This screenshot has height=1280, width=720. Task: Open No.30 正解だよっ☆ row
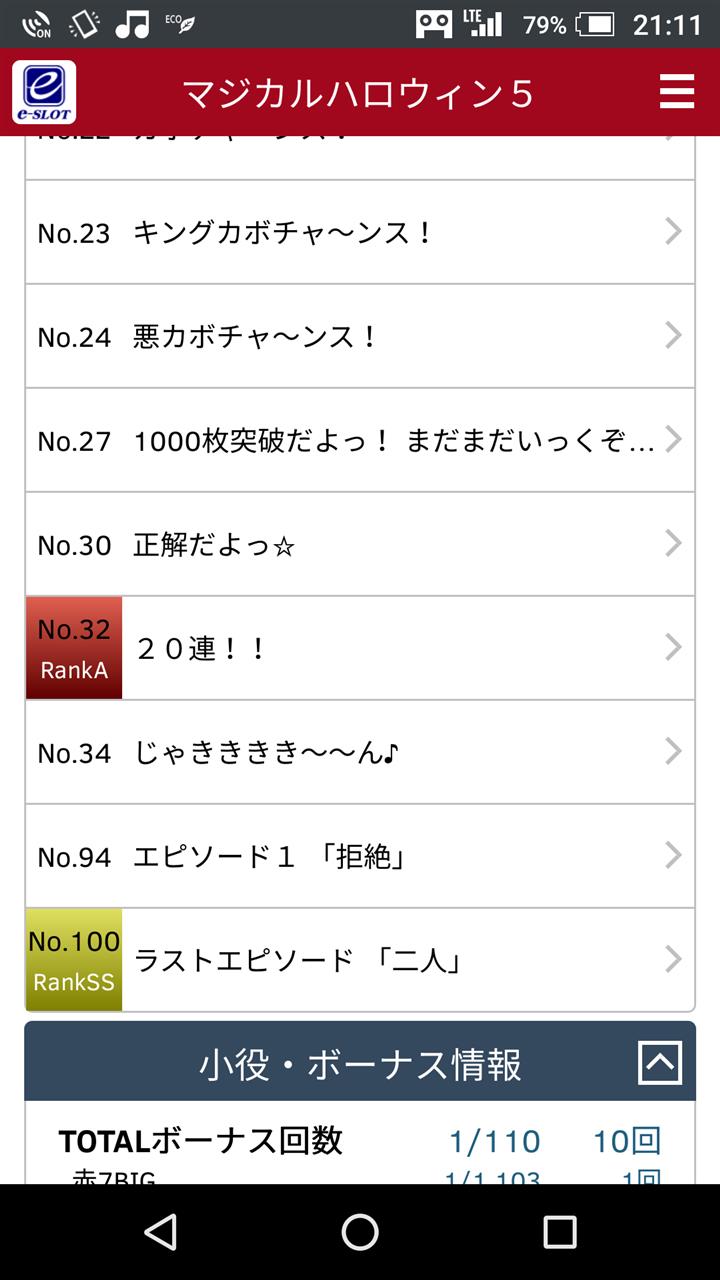[360, 544]
